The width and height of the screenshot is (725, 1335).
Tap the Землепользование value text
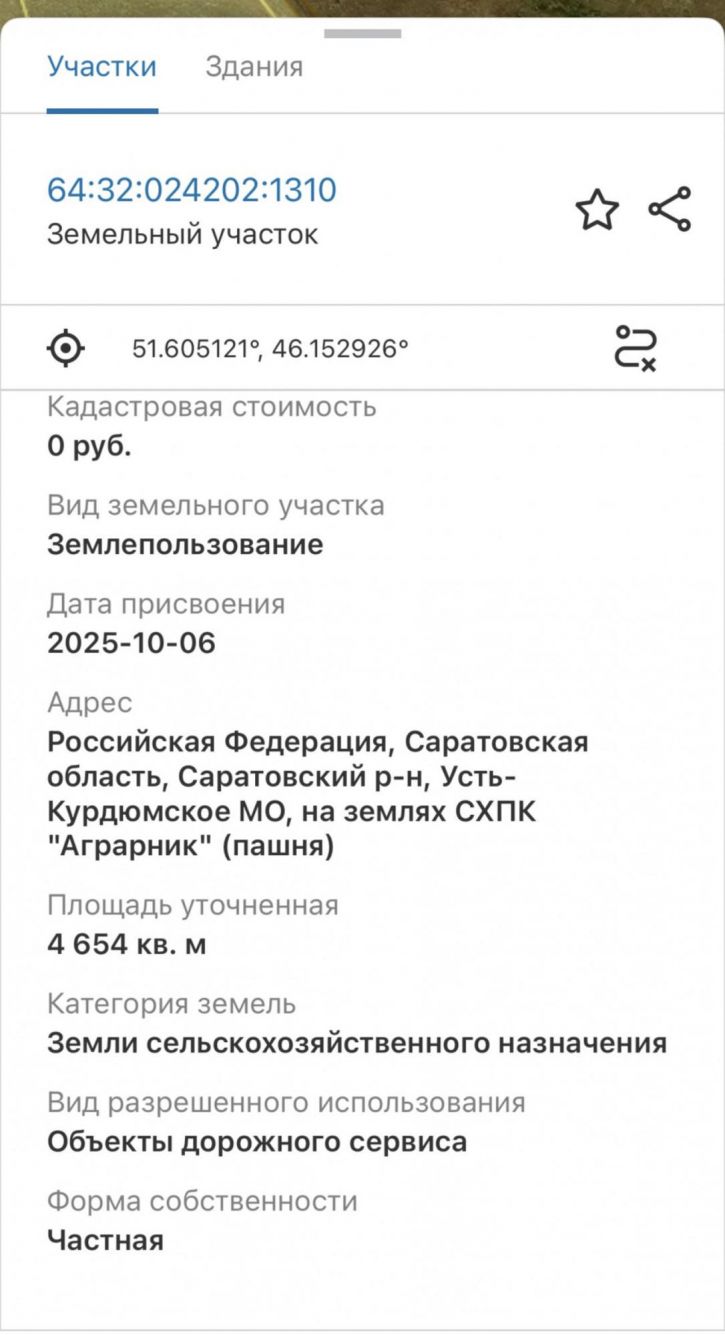point(183,544)
